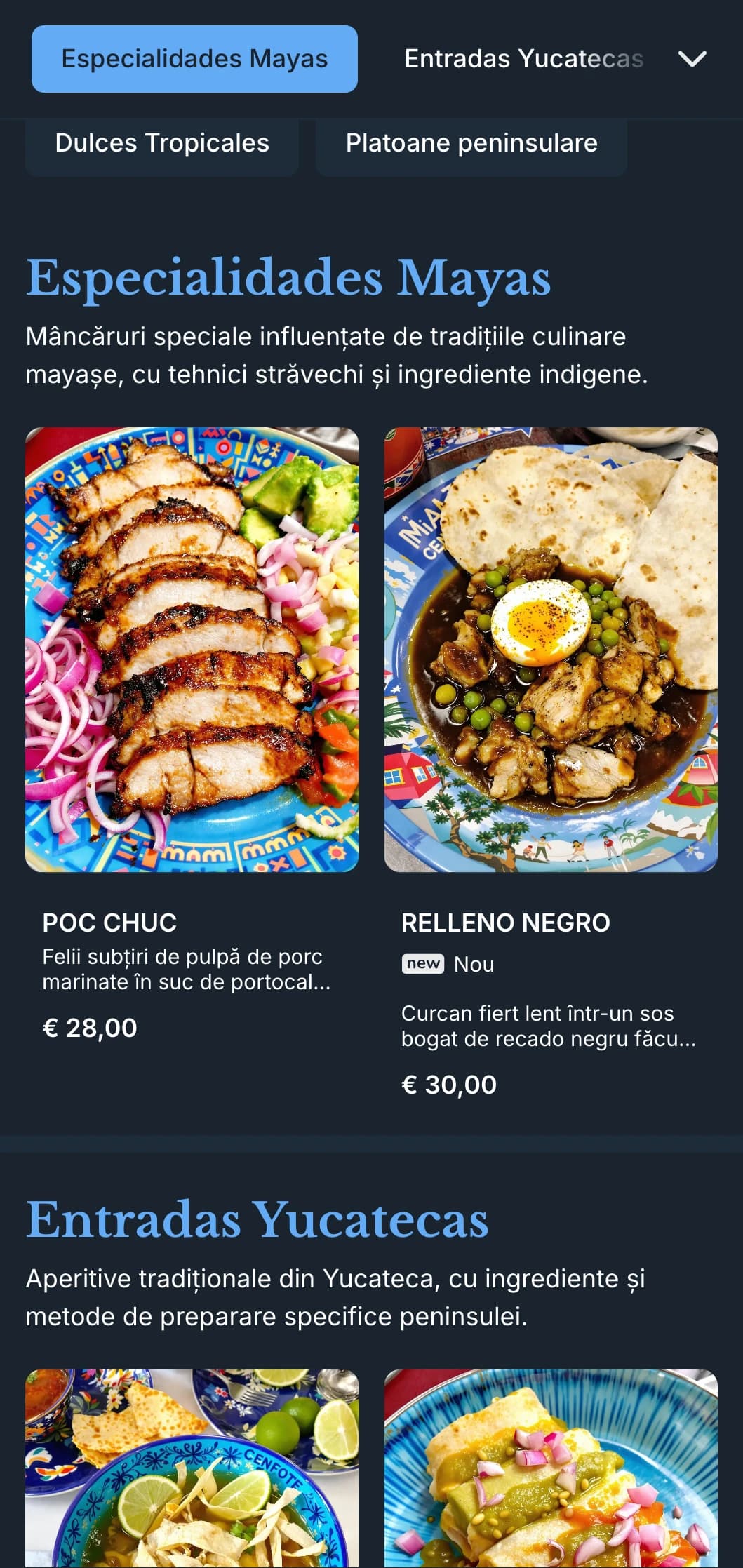
Task: Open the Dulces Tropicales category
Action: click(162, 143)
